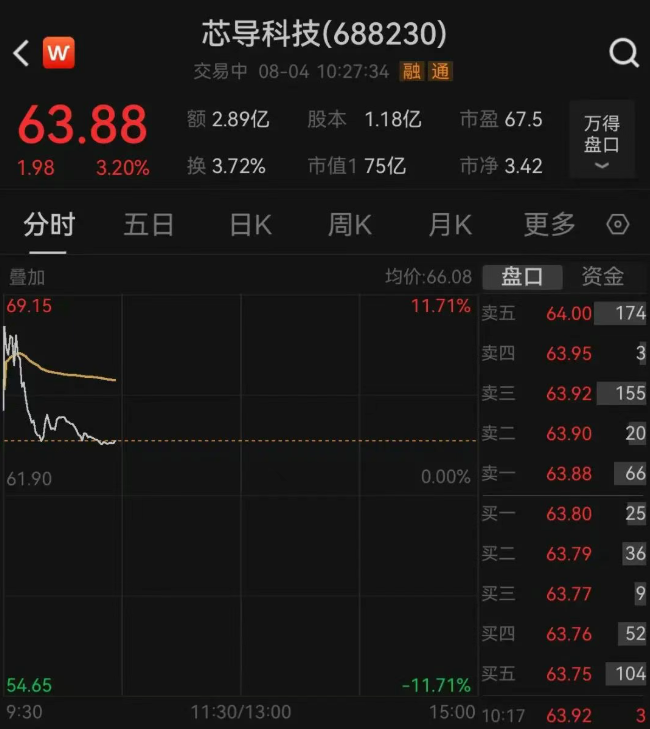Switch to the 资金 segment

coord(603,277)
